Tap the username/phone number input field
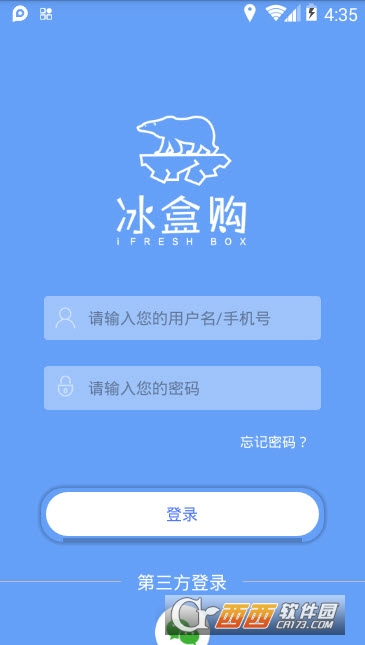This screenshot has width=365, height=645. click(182, 318)
